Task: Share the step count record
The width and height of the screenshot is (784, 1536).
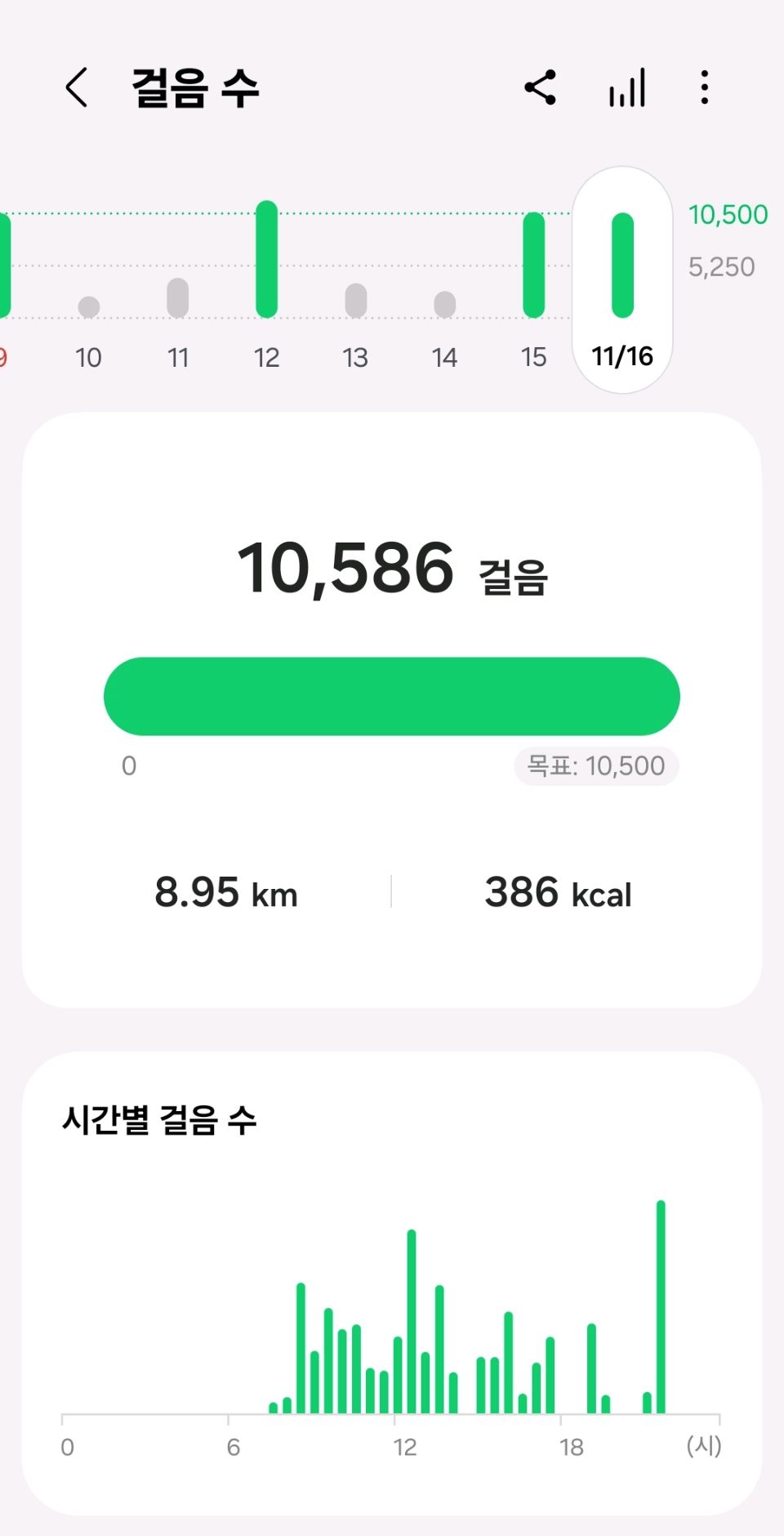Action: coord(541,87)
